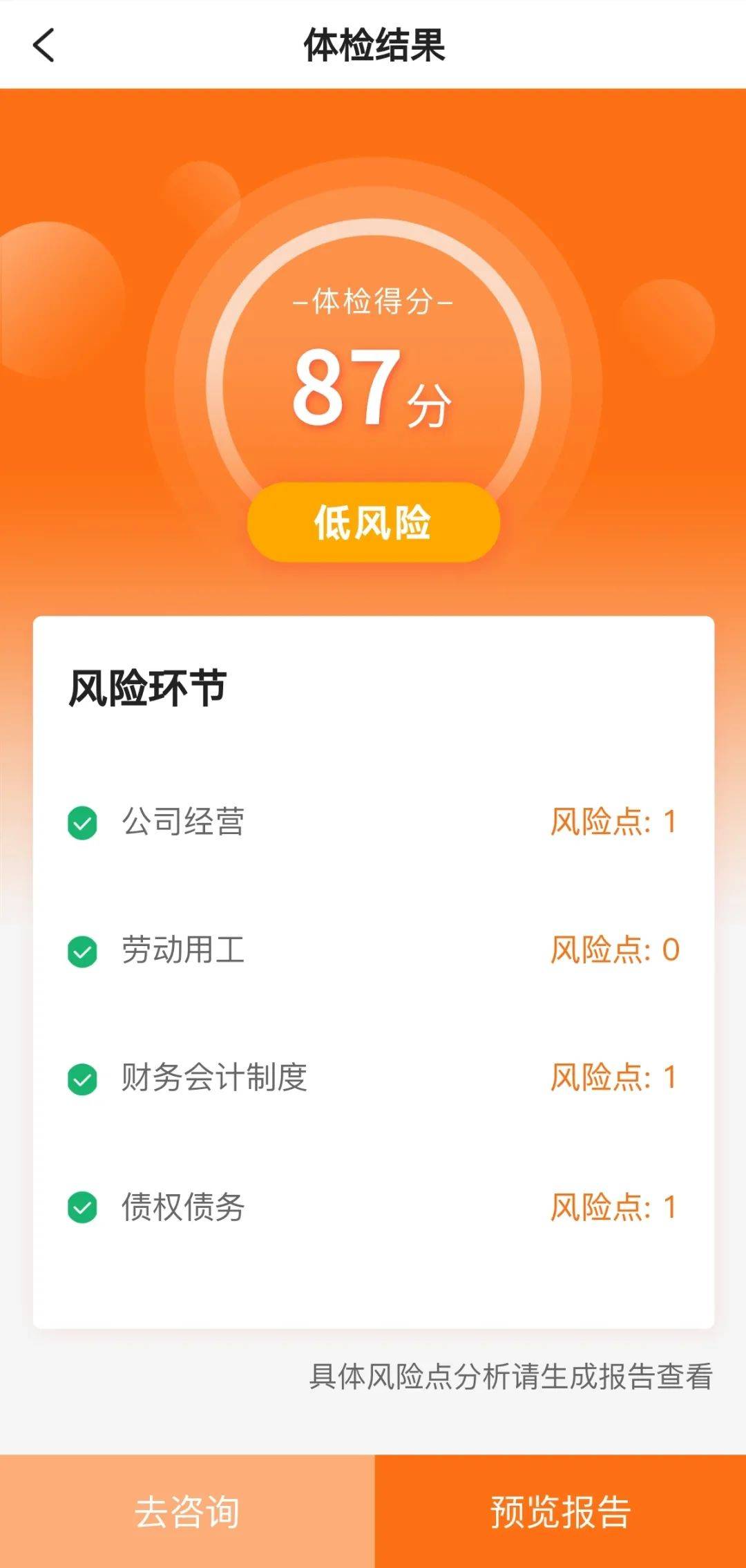The height and width of the screenshot is (1568, 746).
Task: Tap 去咨询 to start a consultation
Action: 186,1510
